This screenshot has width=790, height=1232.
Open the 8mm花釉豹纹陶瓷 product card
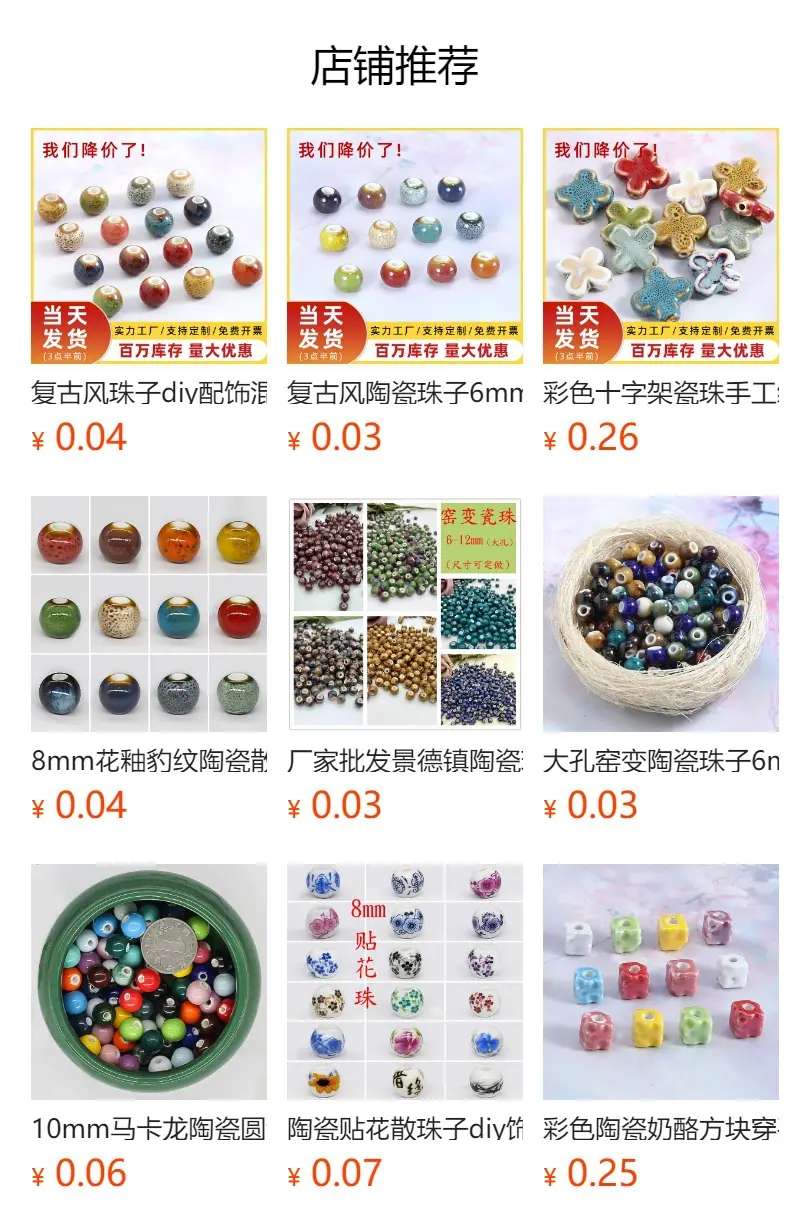(x=149, y=660)
